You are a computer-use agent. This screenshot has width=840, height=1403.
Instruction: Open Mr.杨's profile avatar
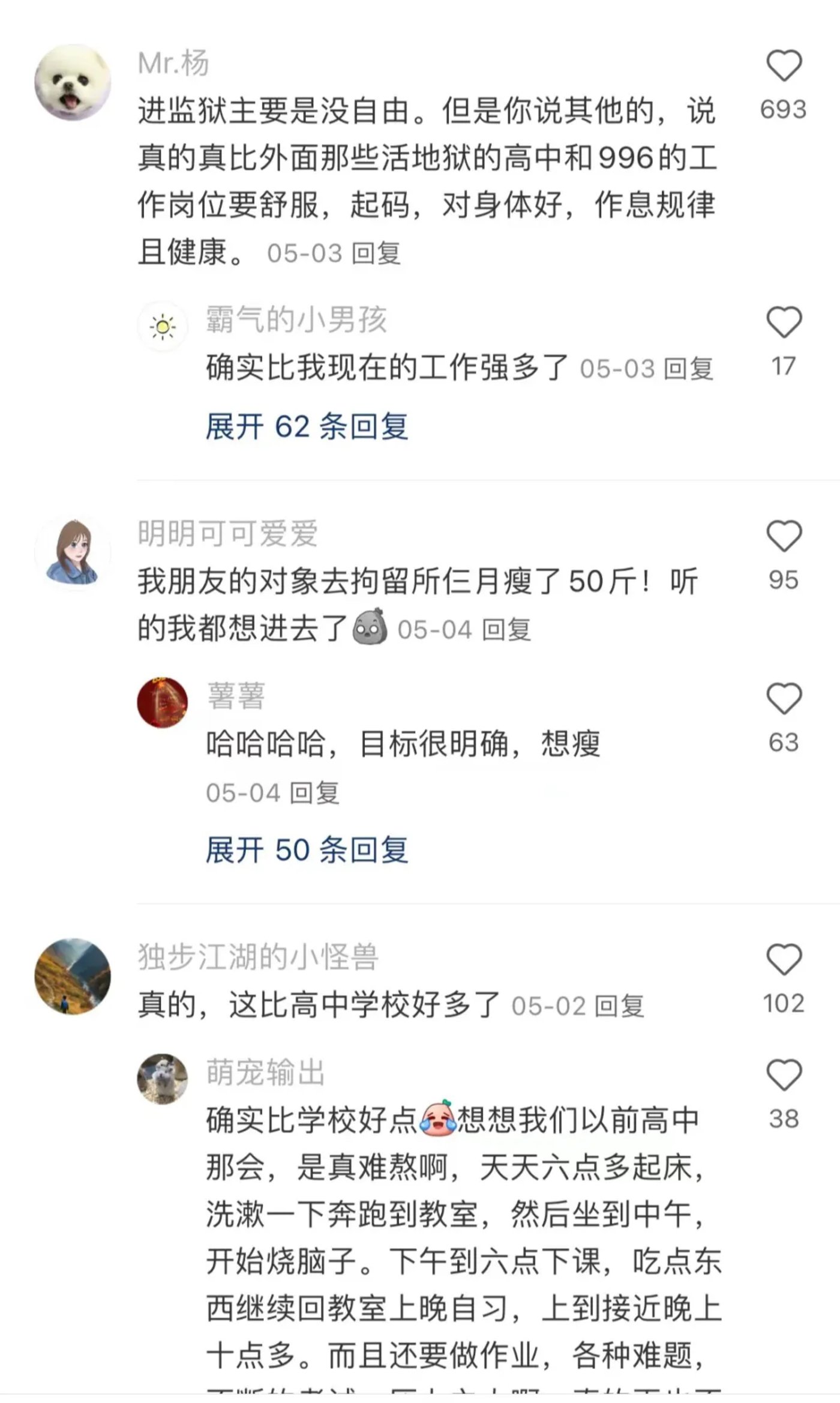click(73, 82)
